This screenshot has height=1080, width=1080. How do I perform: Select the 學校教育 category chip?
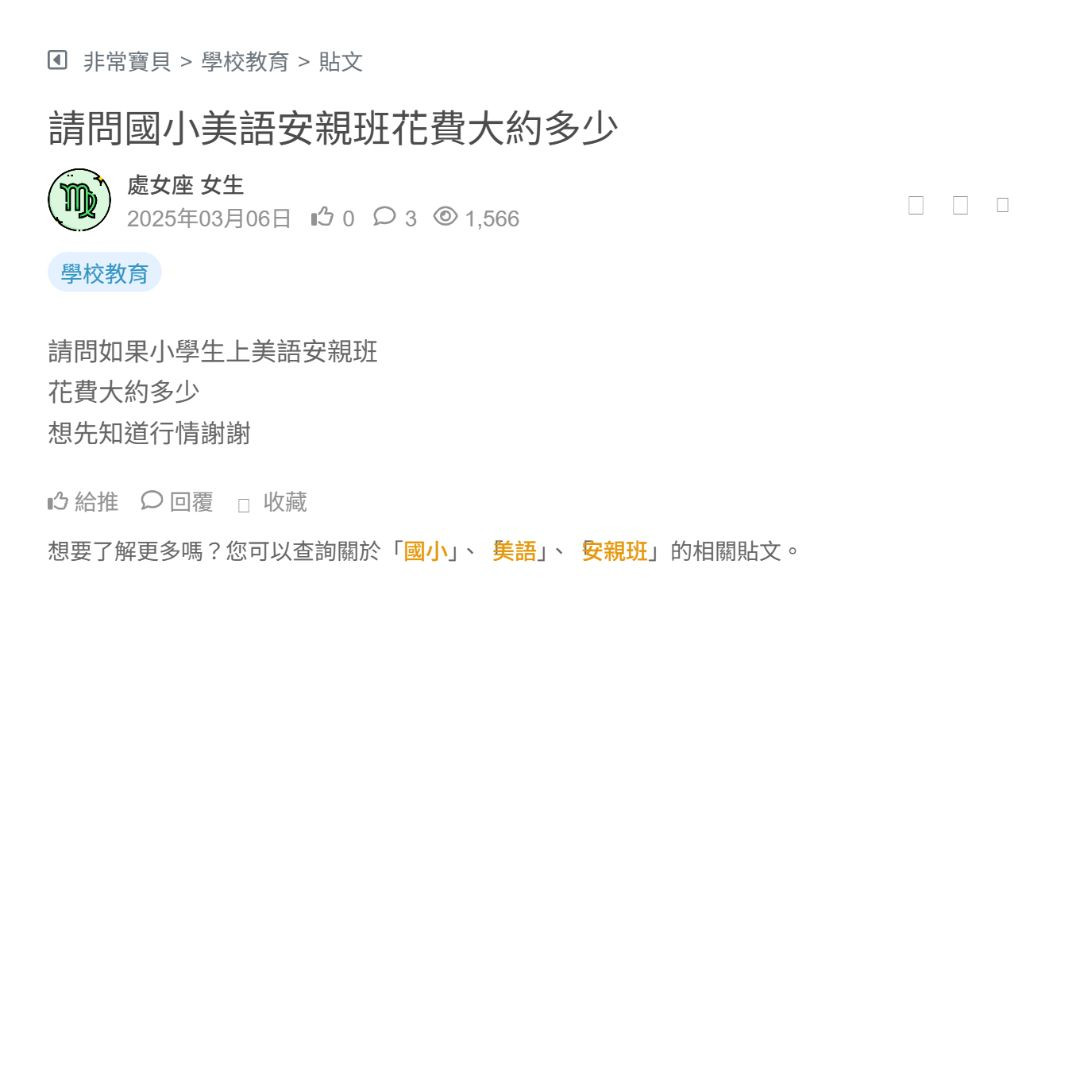pos(104,273)
